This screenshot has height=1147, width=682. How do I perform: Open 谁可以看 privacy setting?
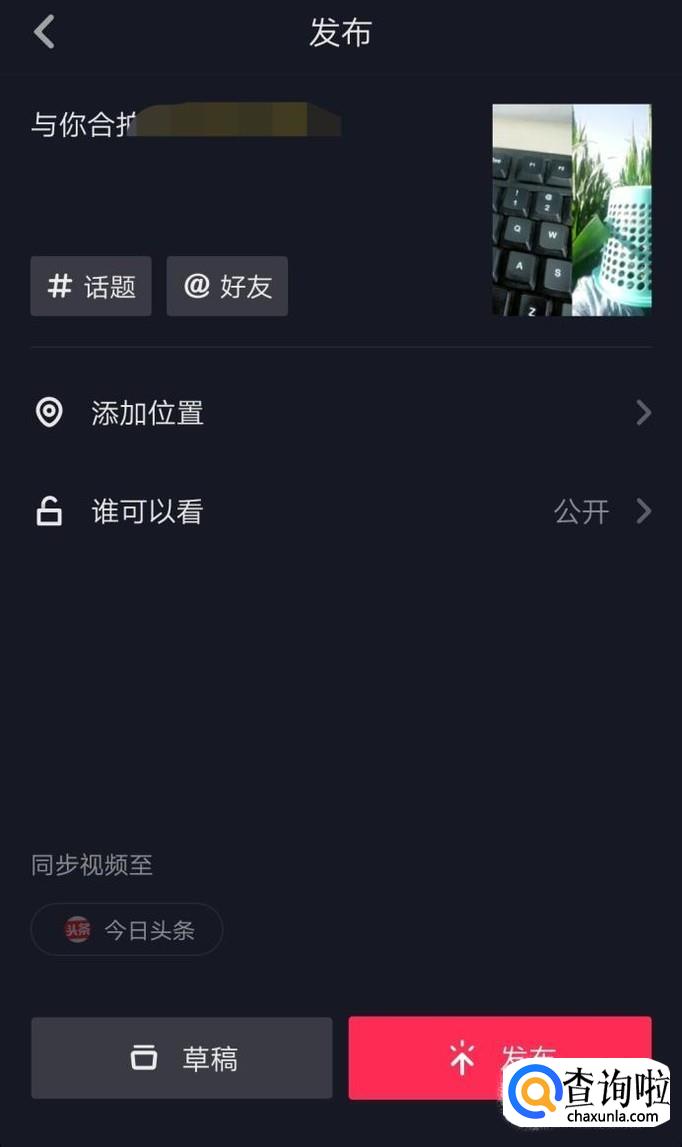tap(340, 512)
